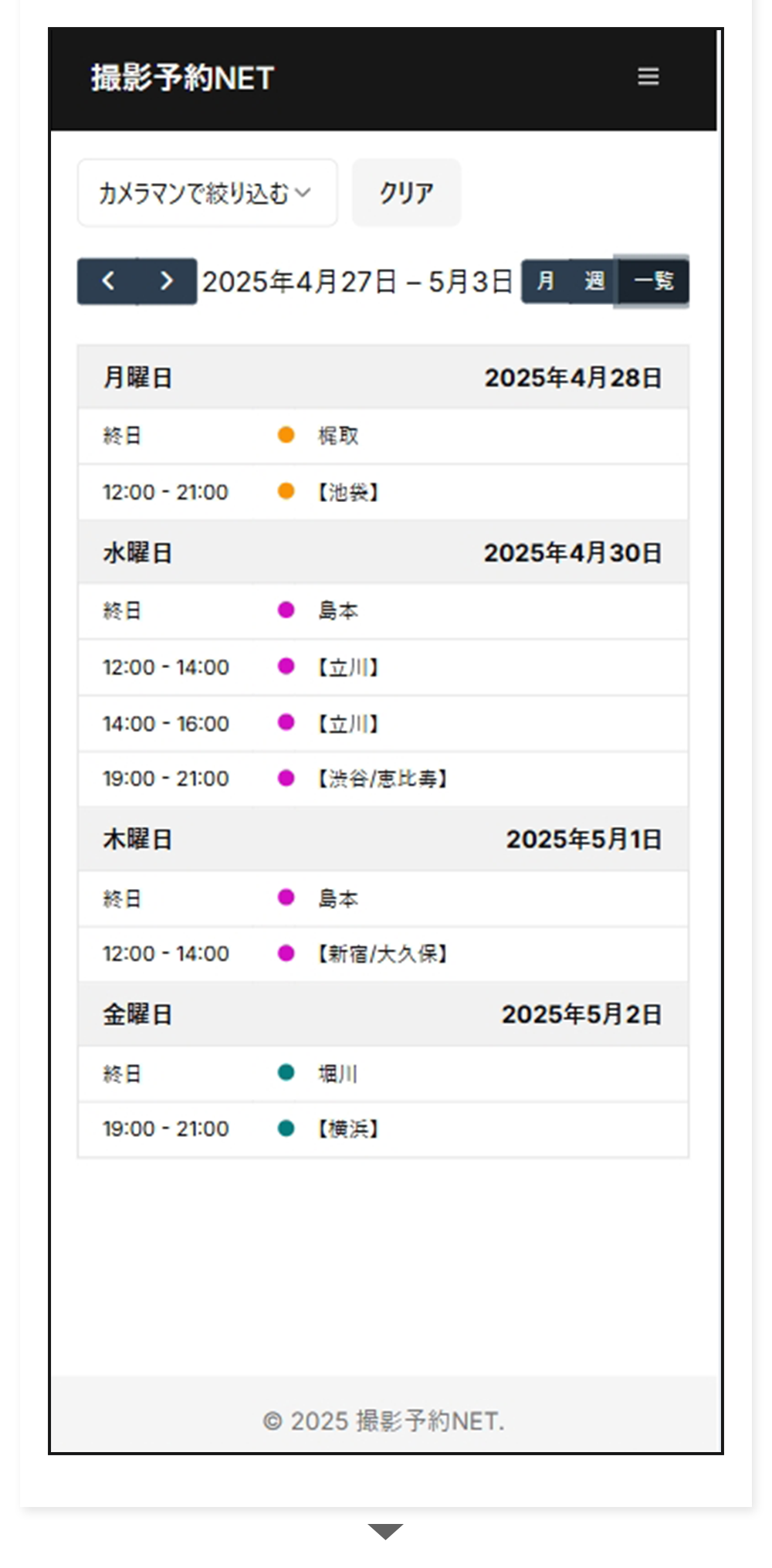The height and width of the screenshot is (1568, 772).
Task: Open the 【横浜】 19:00 - 21:00 entry
Action: click(383, 1129)
